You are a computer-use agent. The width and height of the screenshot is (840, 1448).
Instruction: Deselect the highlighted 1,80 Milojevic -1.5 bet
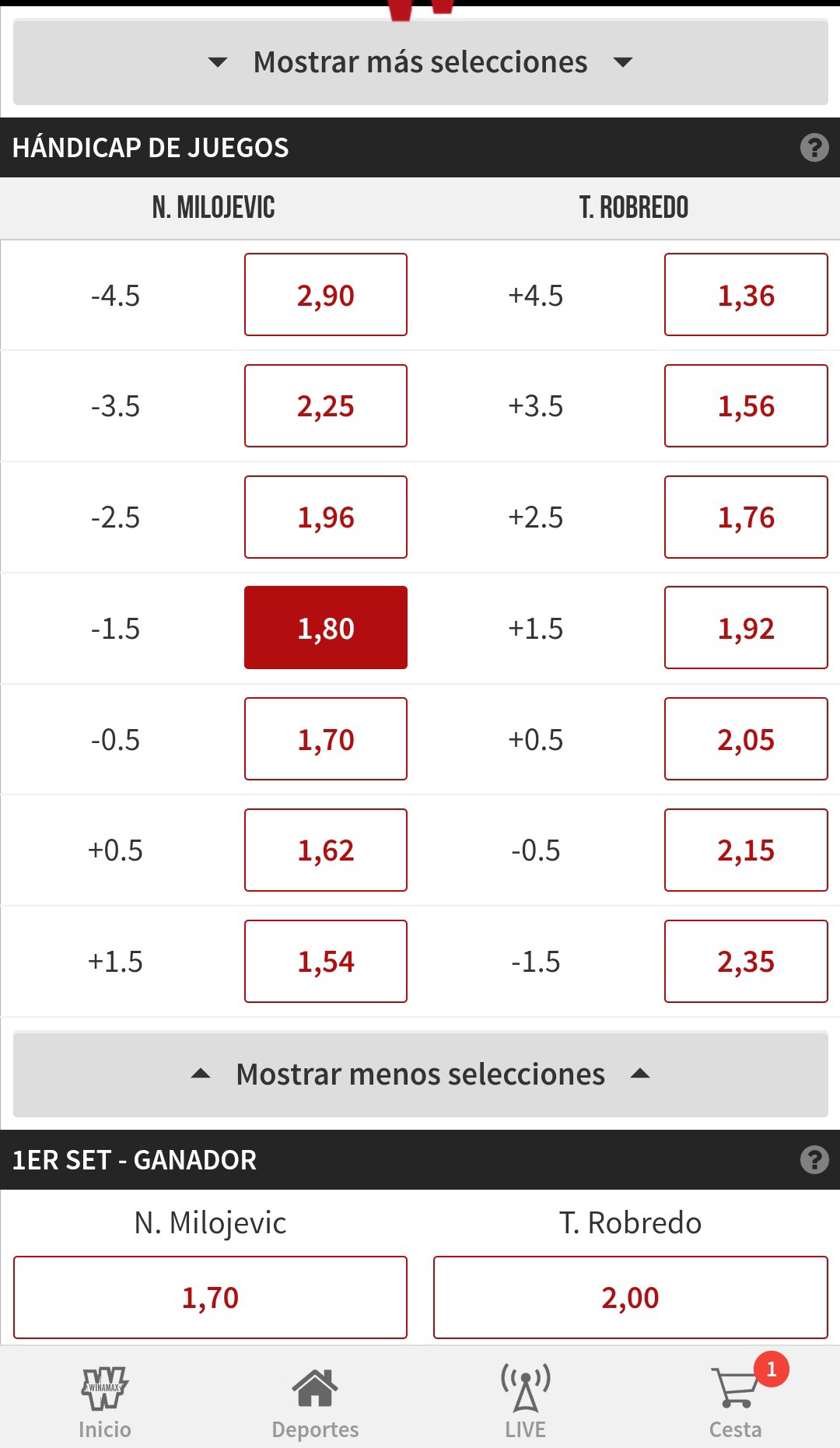(x=326, y=628)
